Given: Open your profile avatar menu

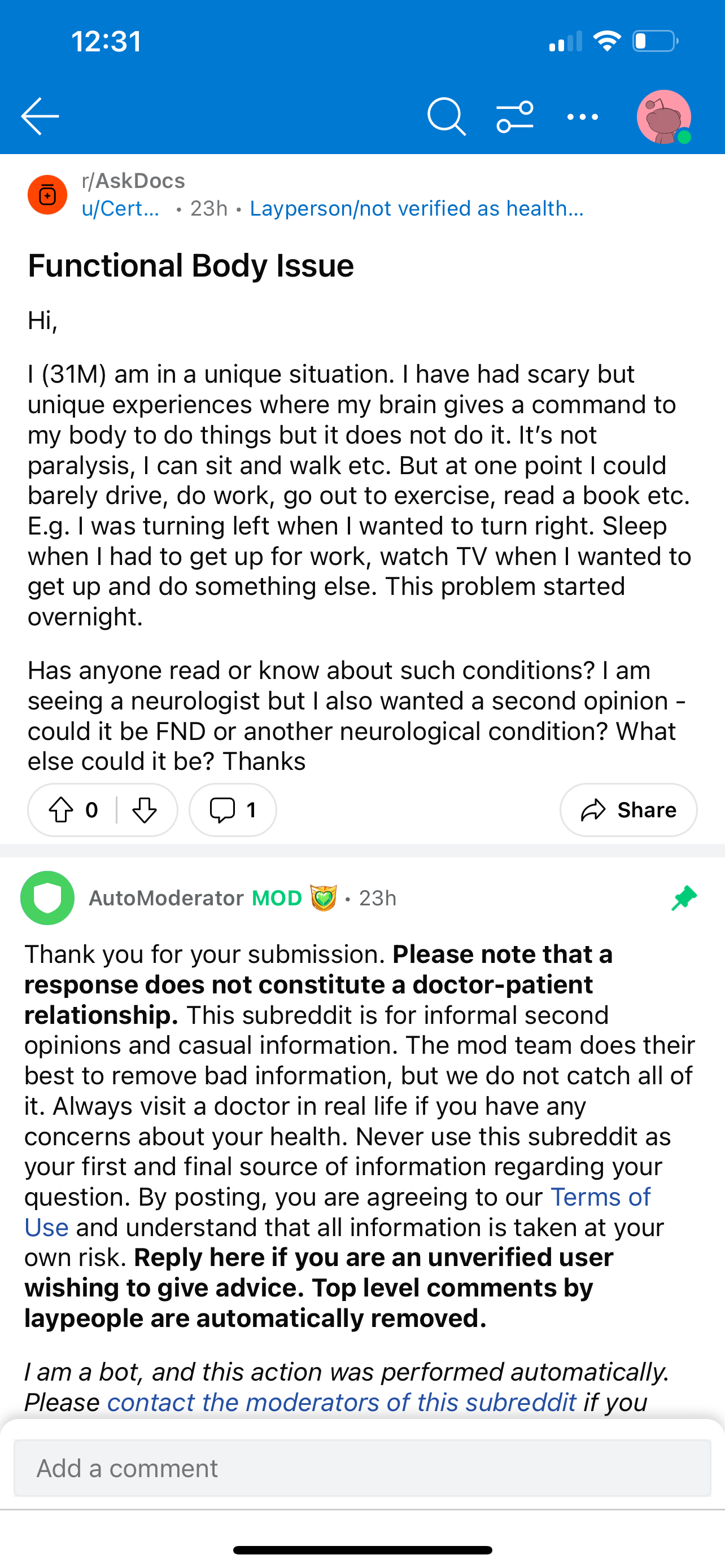Looking at the screenshot, I should 663,117.
